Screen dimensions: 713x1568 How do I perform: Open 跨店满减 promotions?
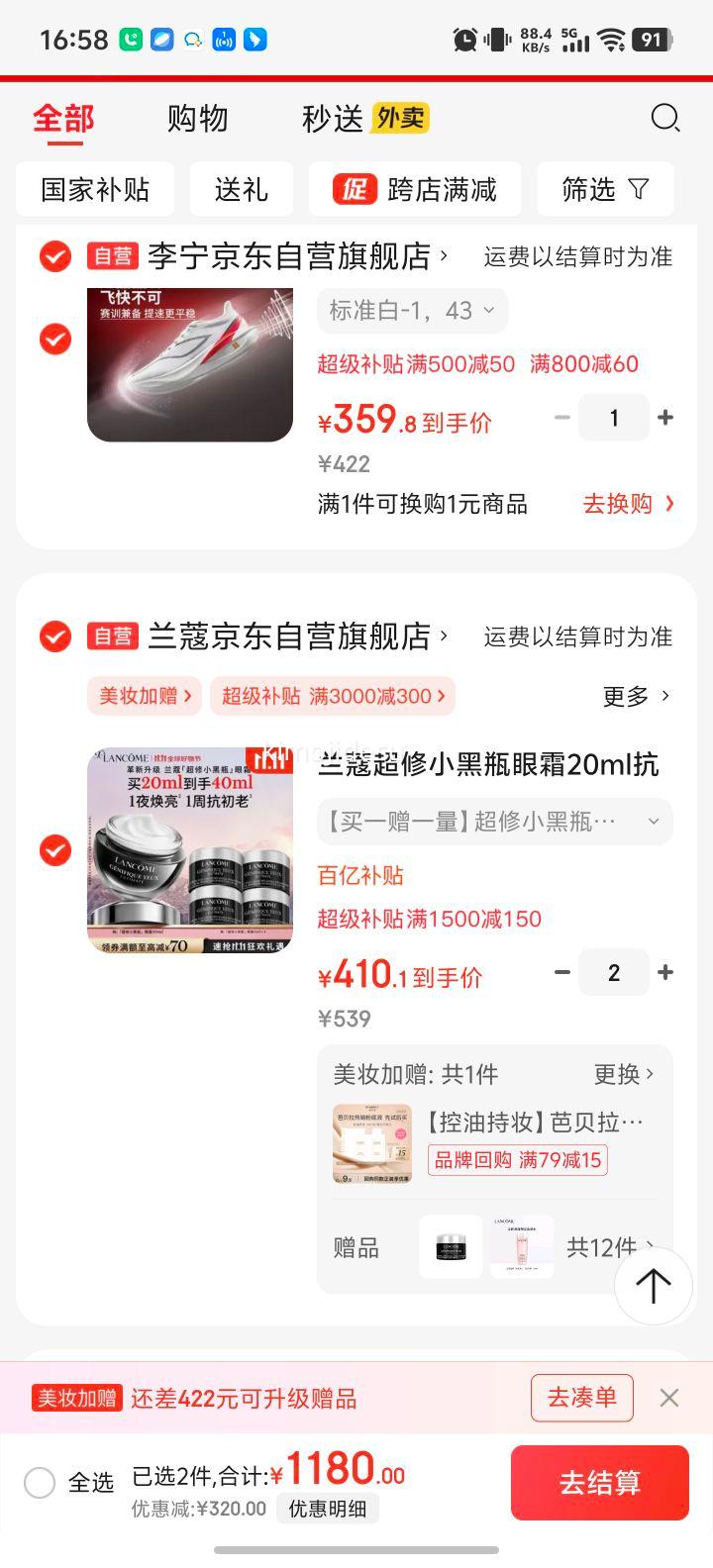pos(415,189)
